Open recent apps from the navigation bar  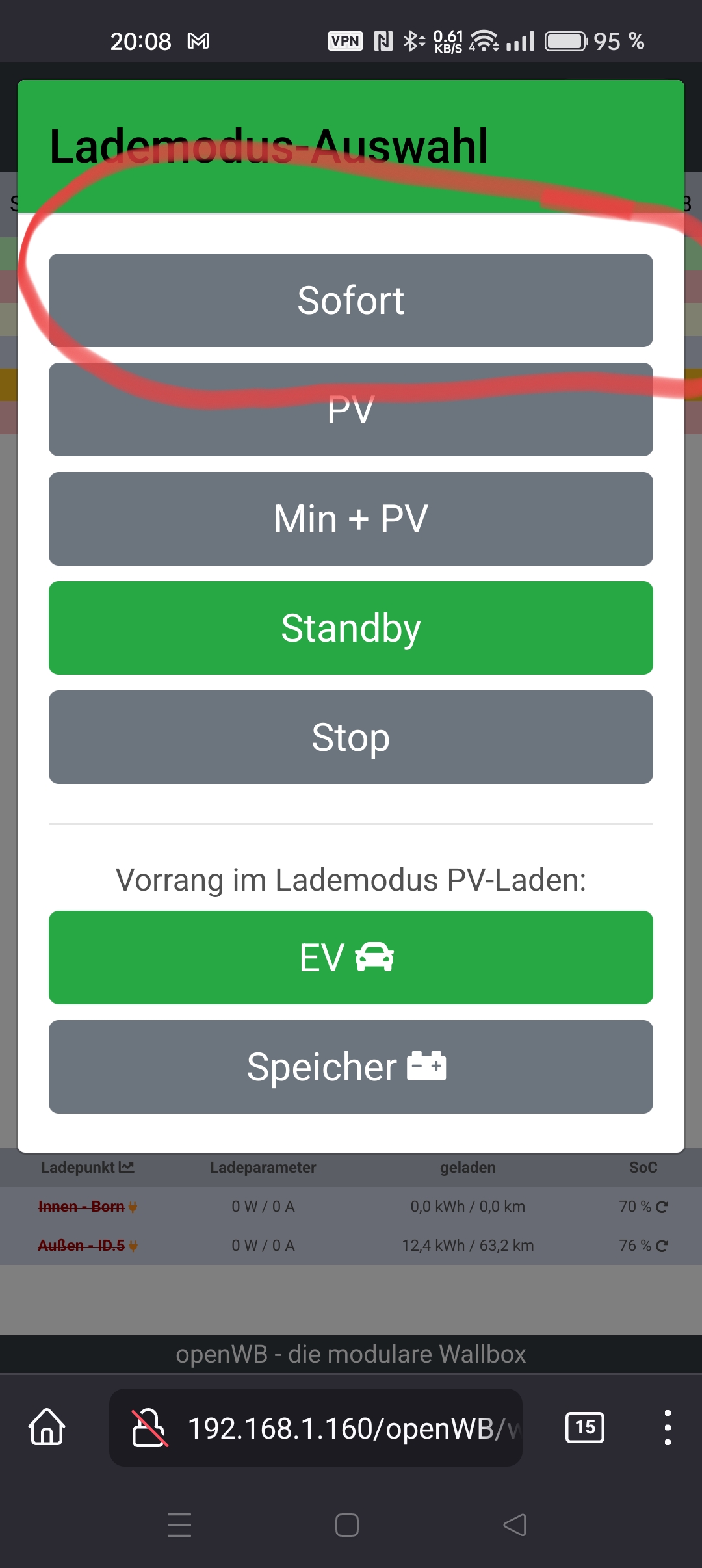(x=179, y=1525)
